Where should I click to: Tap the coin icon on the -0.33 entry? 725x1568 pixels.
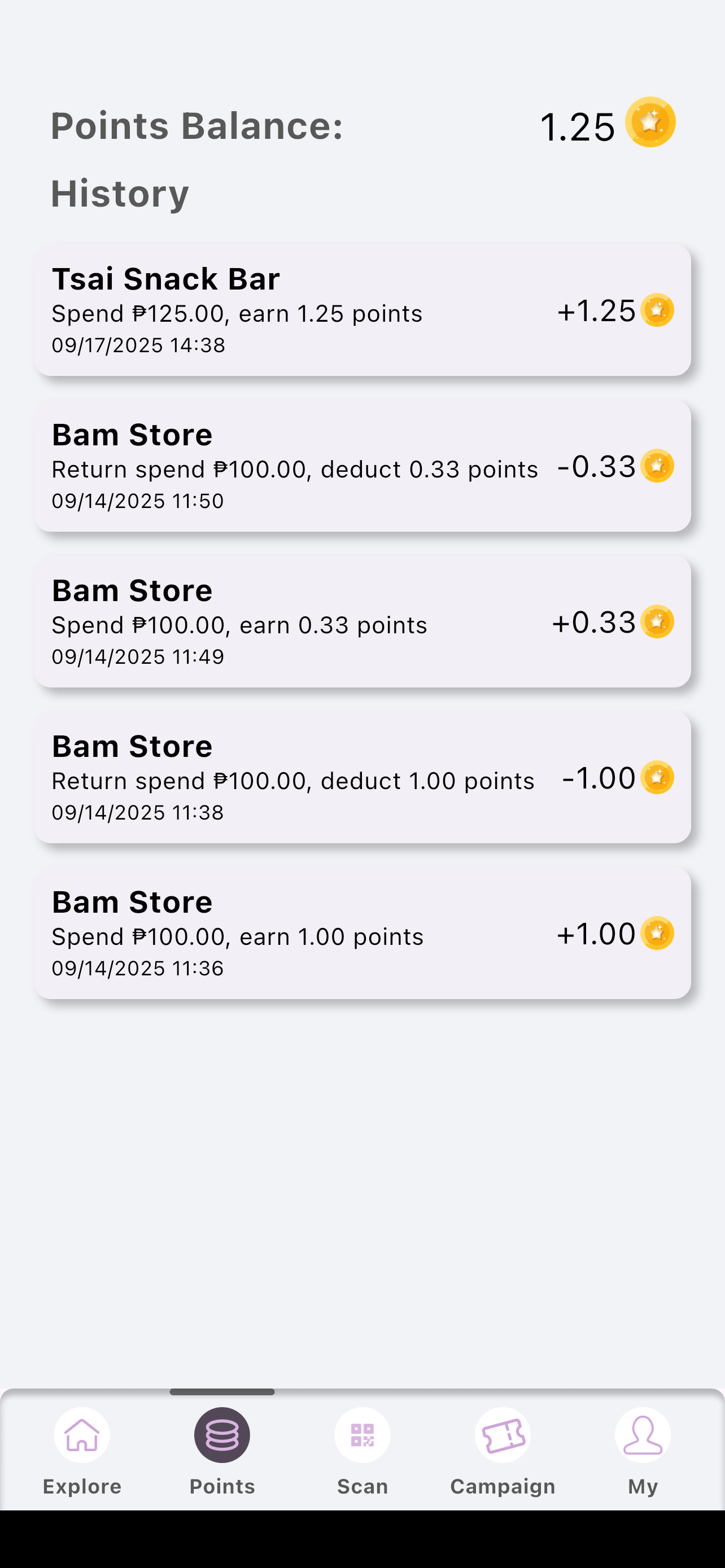point(656,466)
